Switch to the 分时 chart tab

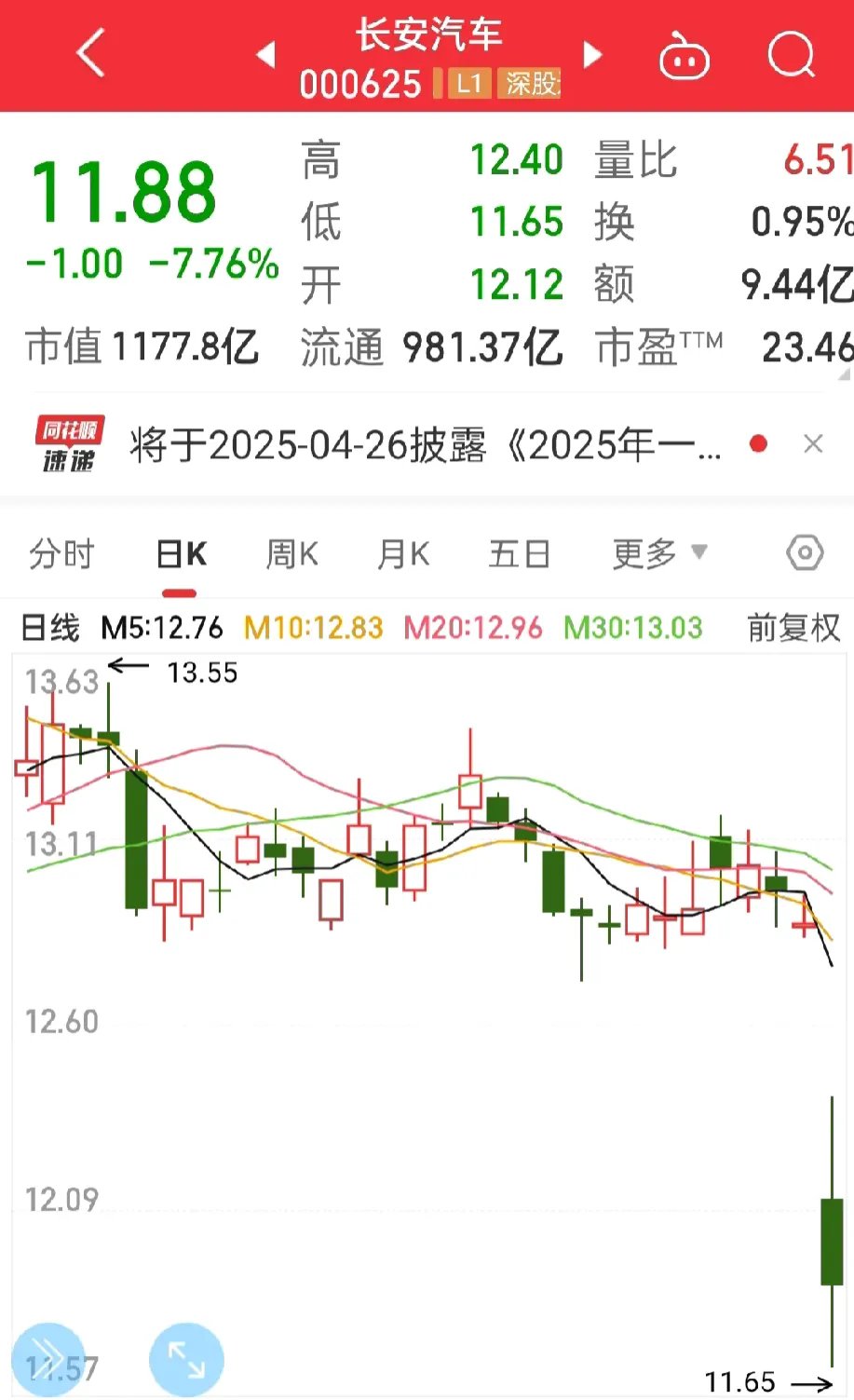(x=61, y=554)
